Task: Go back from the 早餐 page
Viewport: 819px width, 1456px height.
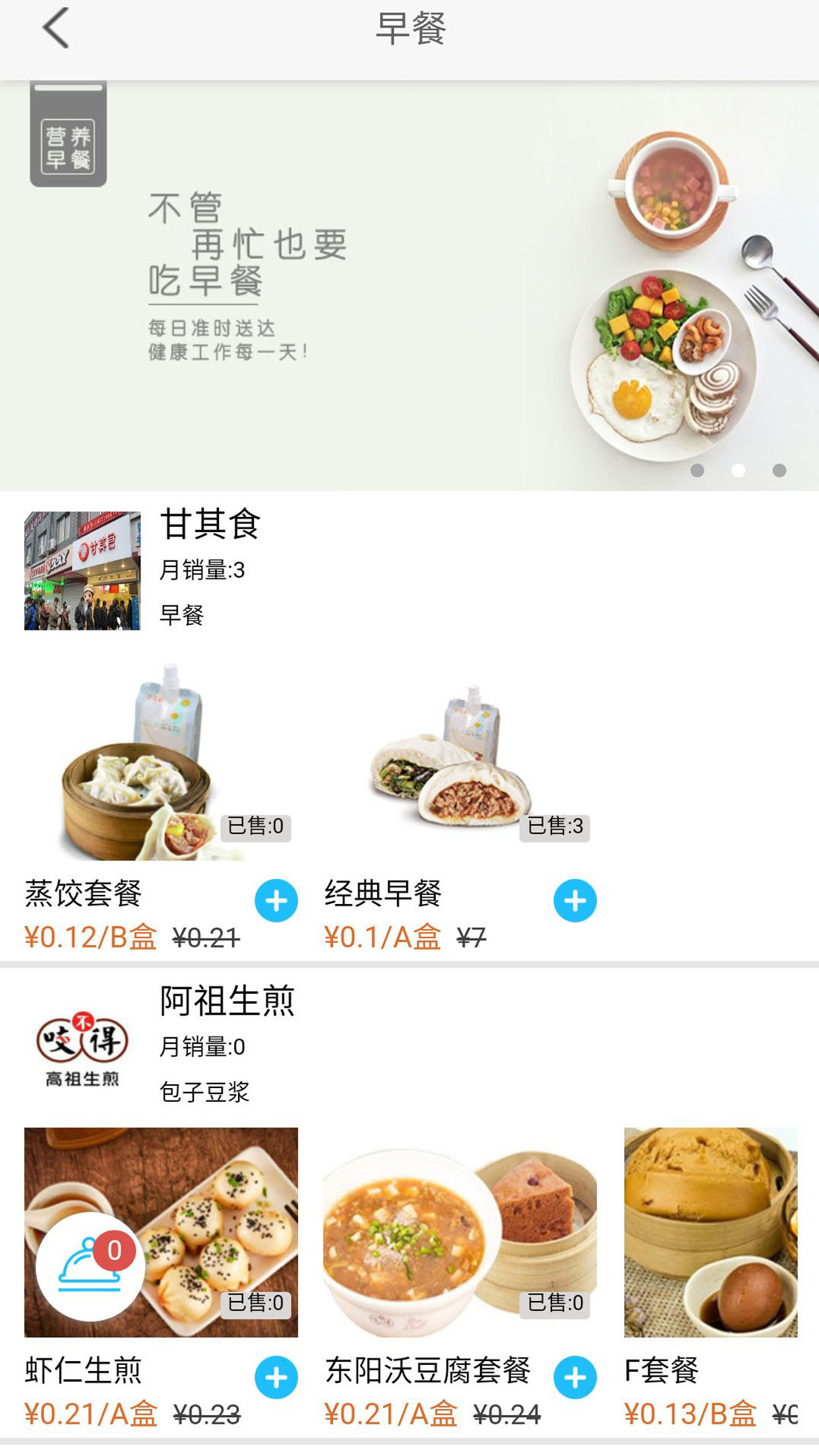Action: 56,29
